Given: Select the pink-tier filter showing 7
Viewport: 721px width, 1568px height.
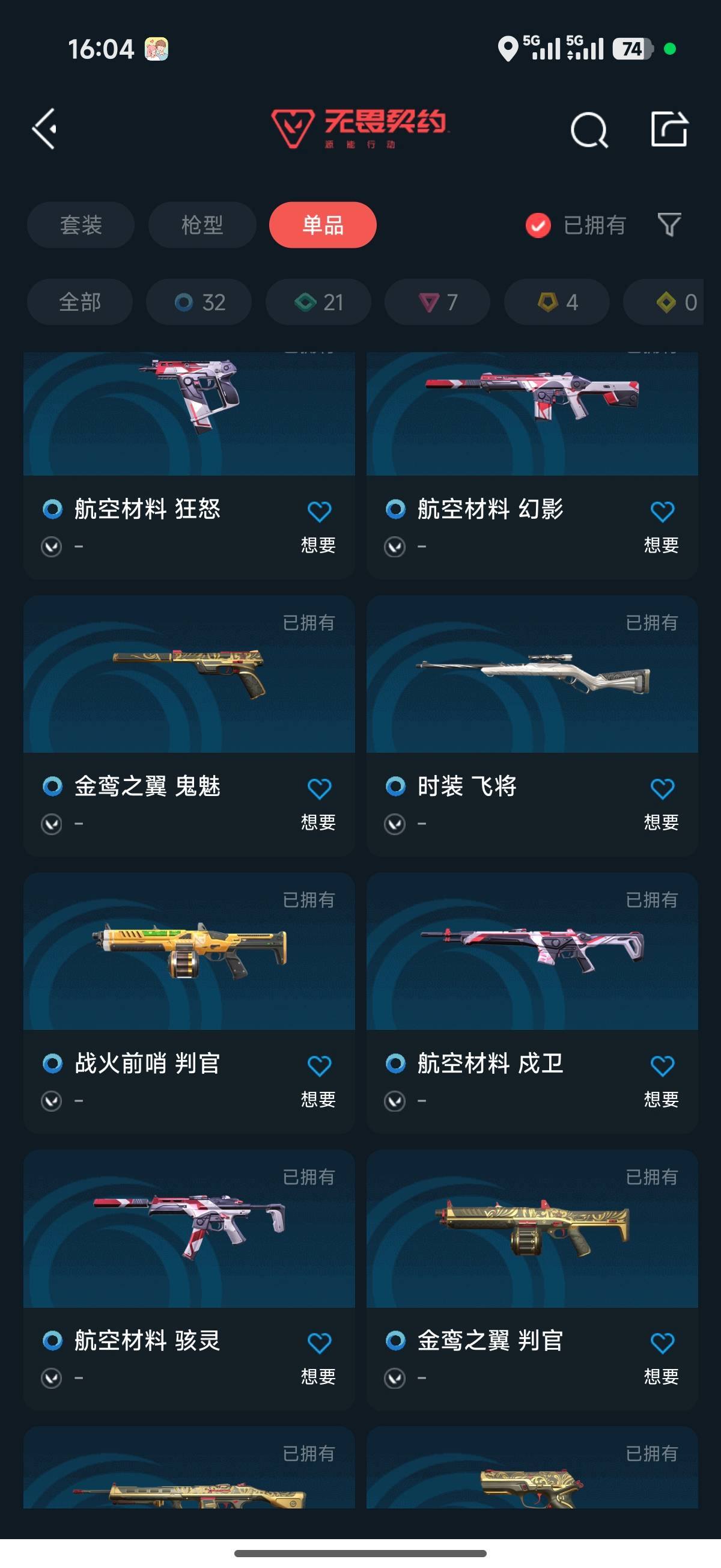Looking at the screenshot, I should click(436, 302).
